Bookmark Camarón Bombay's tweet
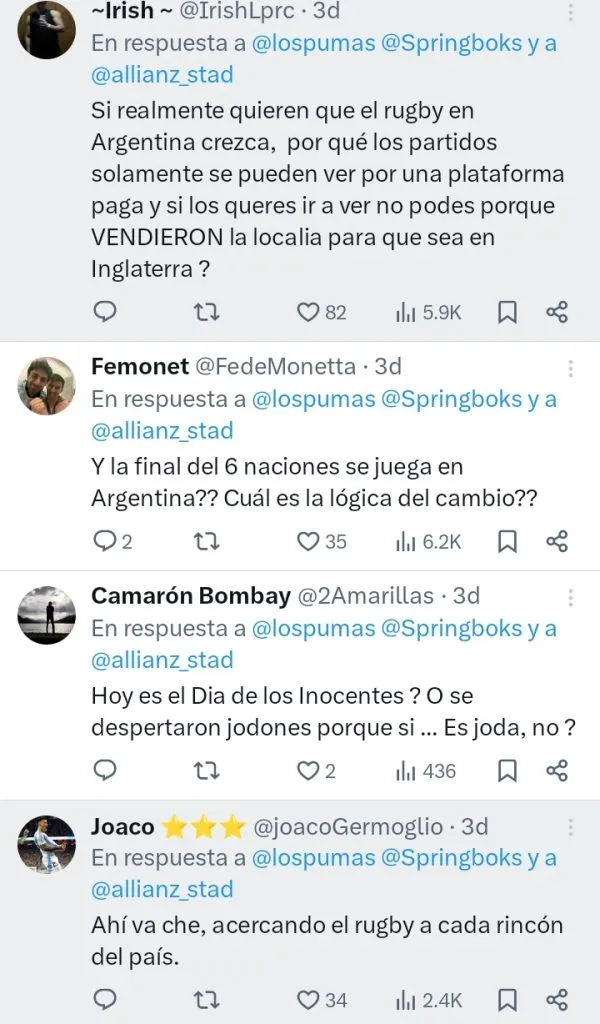Screen dimensions: 600x1024 pos(507,770)
